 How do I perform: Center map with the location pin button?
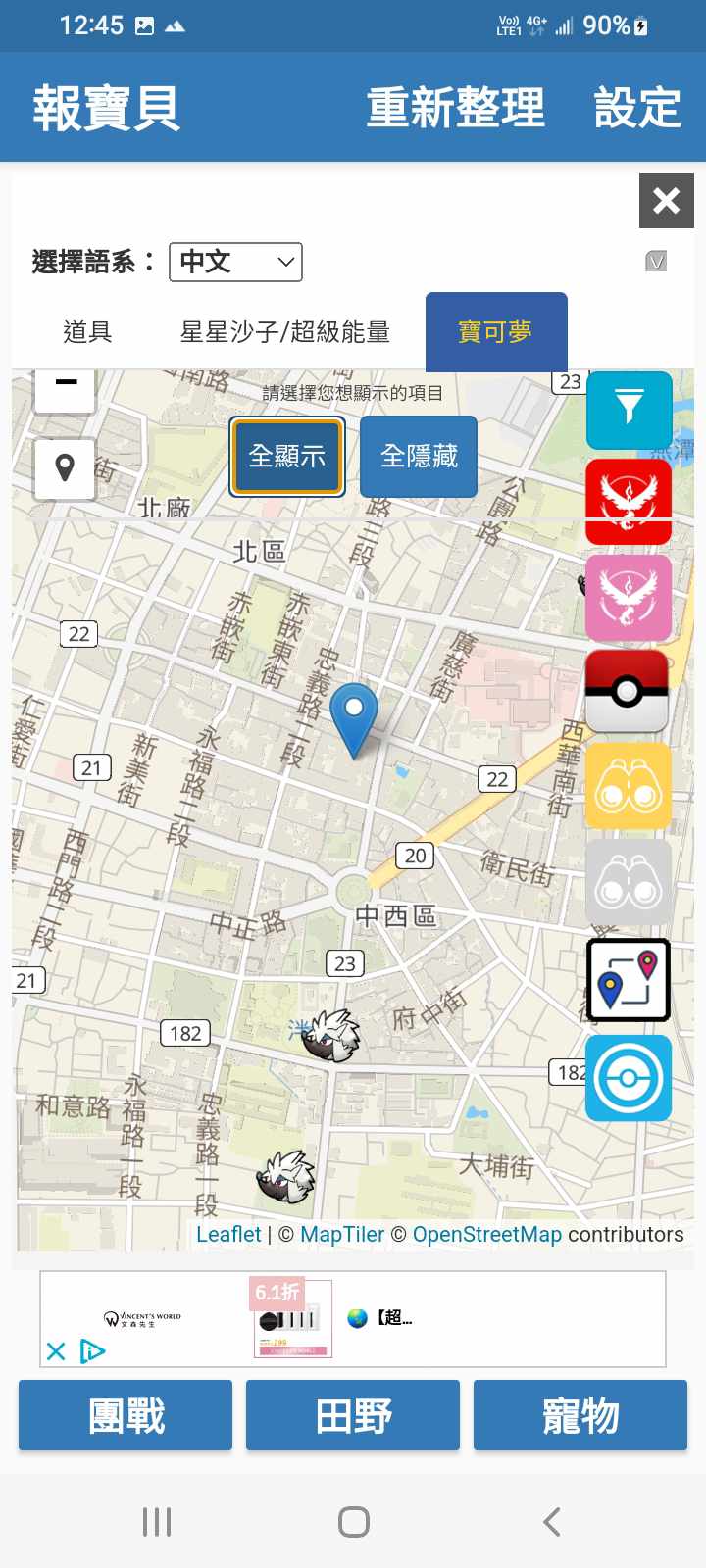click(x=65, y=468)
